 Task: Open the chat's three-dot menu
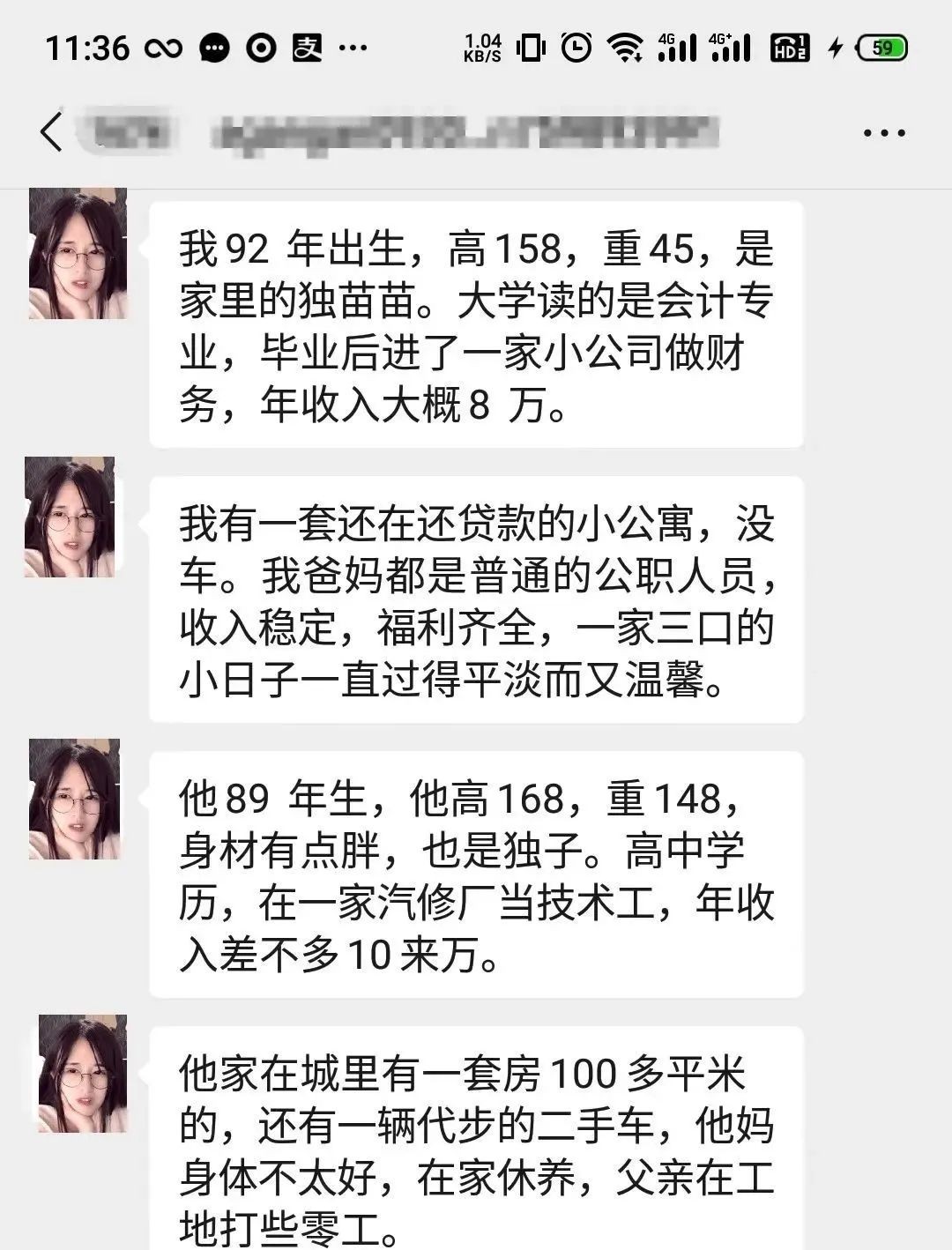tap(883, 133)
